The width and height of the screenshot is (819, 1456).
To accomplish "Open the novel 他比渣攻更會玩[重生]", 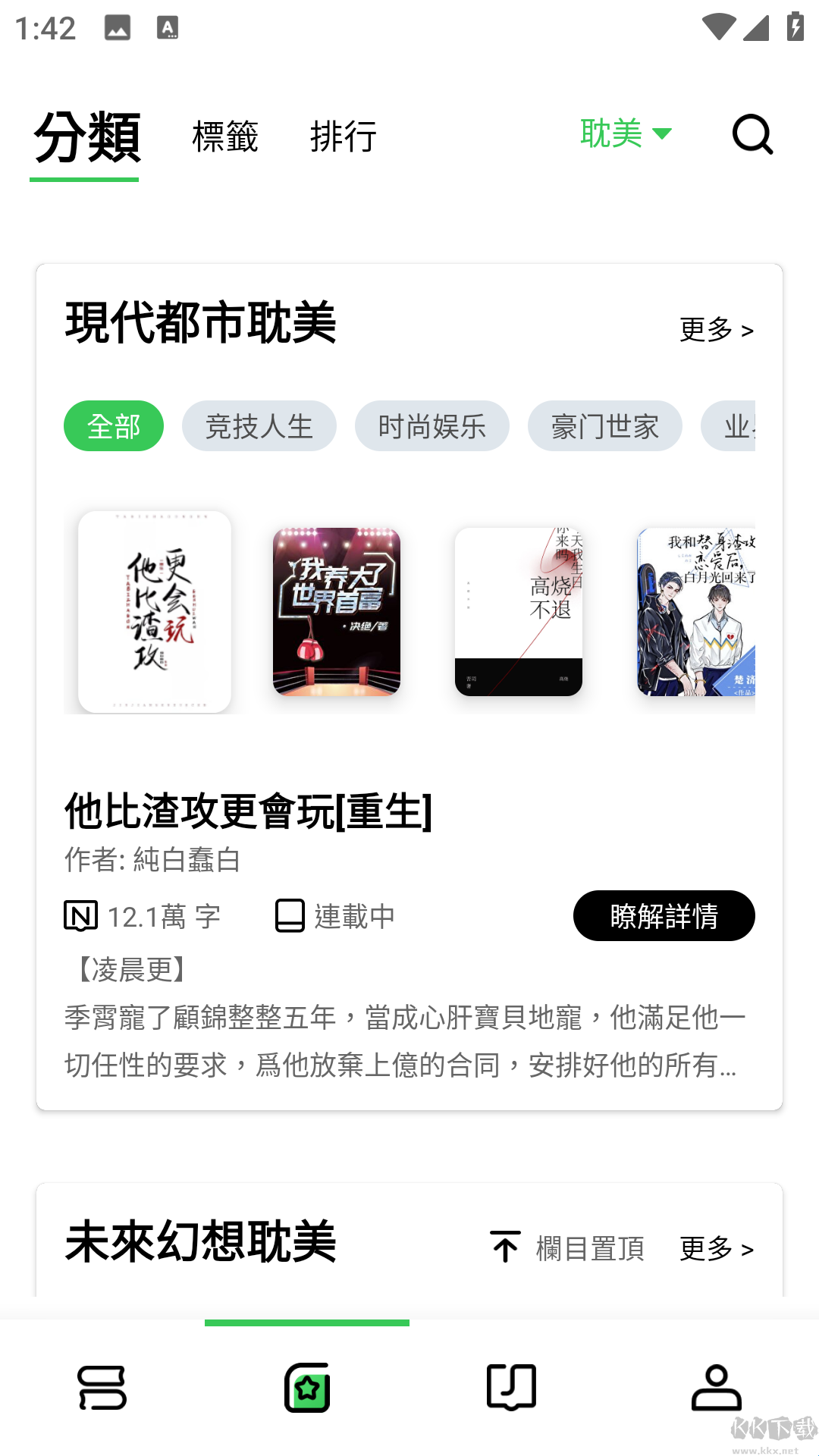I will pyautogui.click(x=248, y=810).
